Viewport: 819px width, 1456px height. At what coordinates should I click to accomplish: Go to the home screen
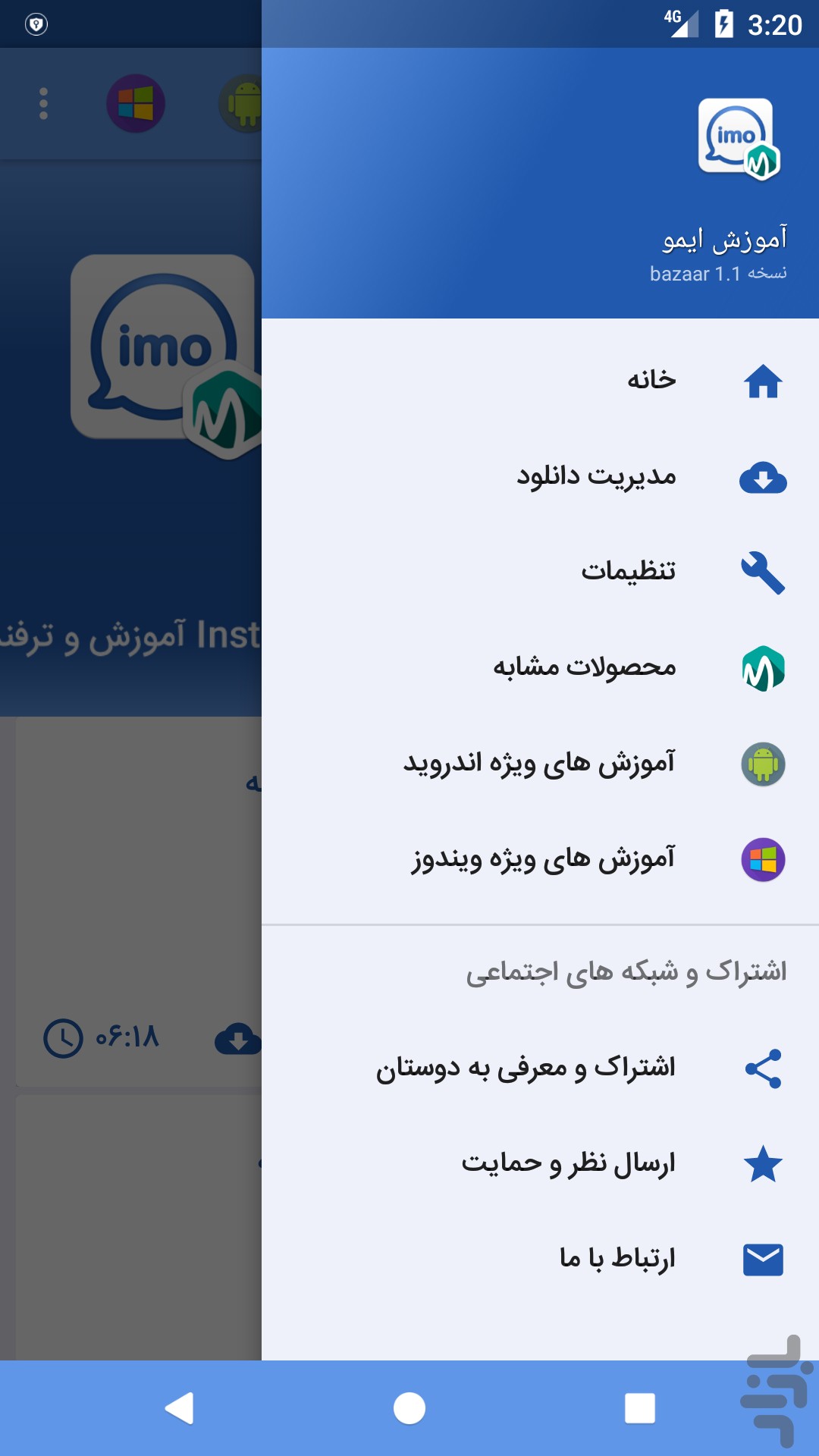(409, 1408)
